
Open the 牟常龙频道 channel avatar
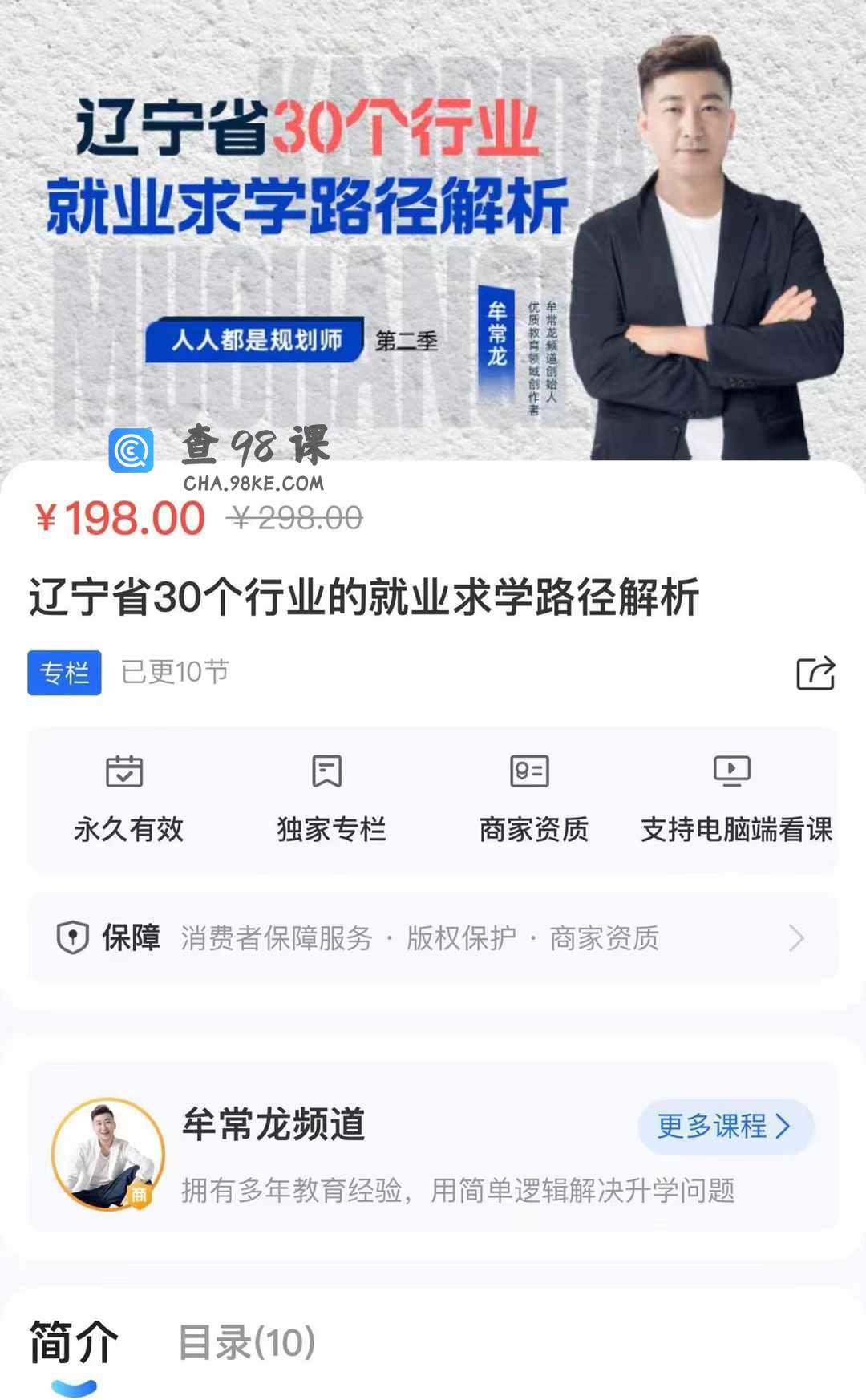tap(107, 1154)
